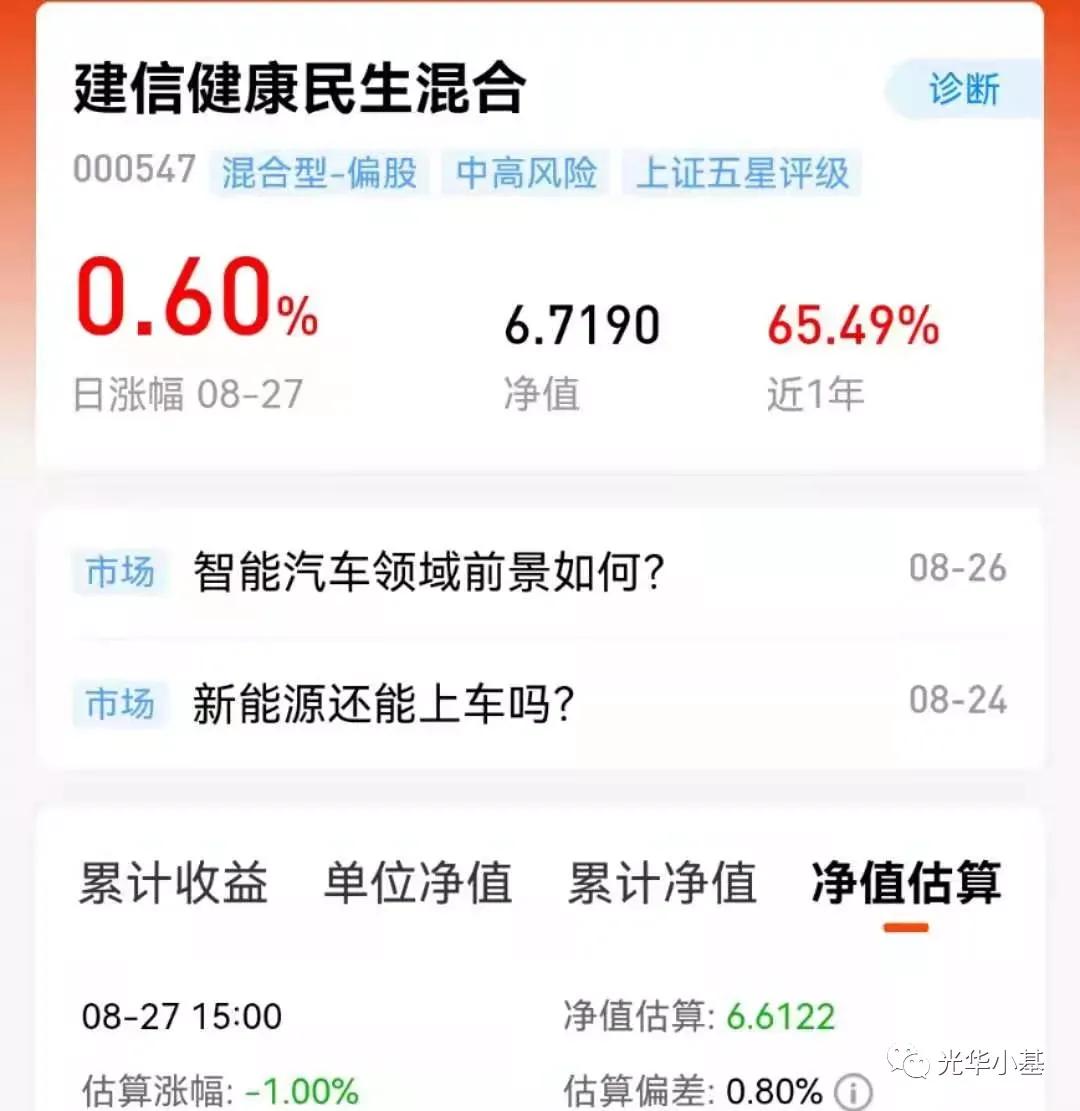Click the 市场 badge next to 智能汽车 news
This screenshot has height=1111, width=1080.
(119, 571)
